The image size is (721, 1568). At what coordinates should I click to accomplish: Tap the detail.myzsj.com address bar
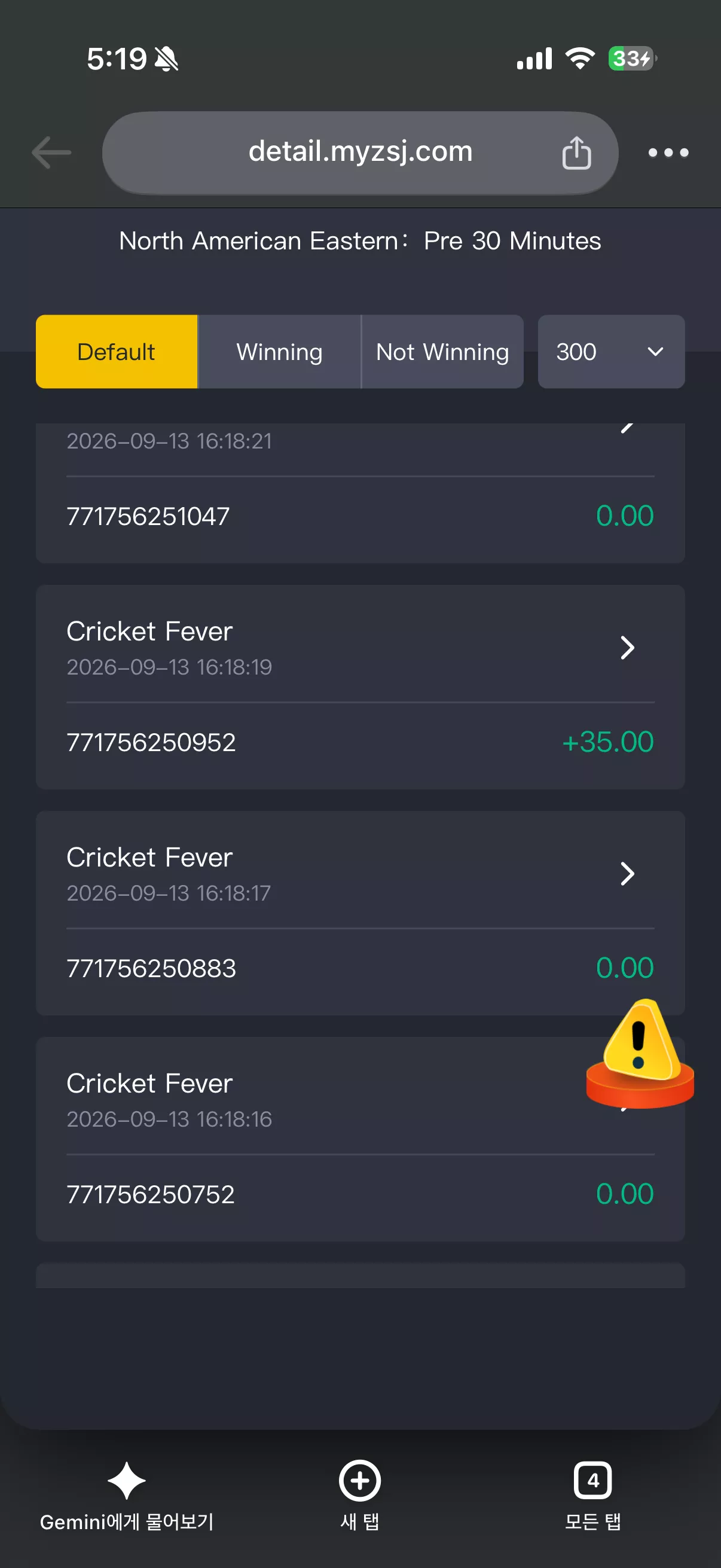(x=360, y=152)
